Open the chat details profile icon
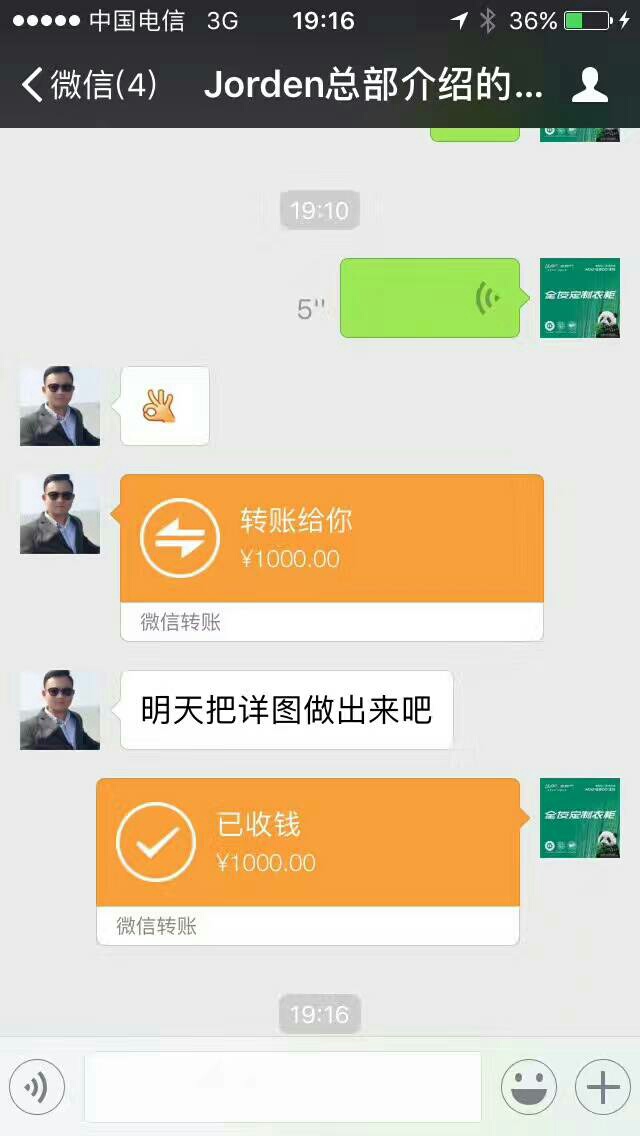 point(589,86)
